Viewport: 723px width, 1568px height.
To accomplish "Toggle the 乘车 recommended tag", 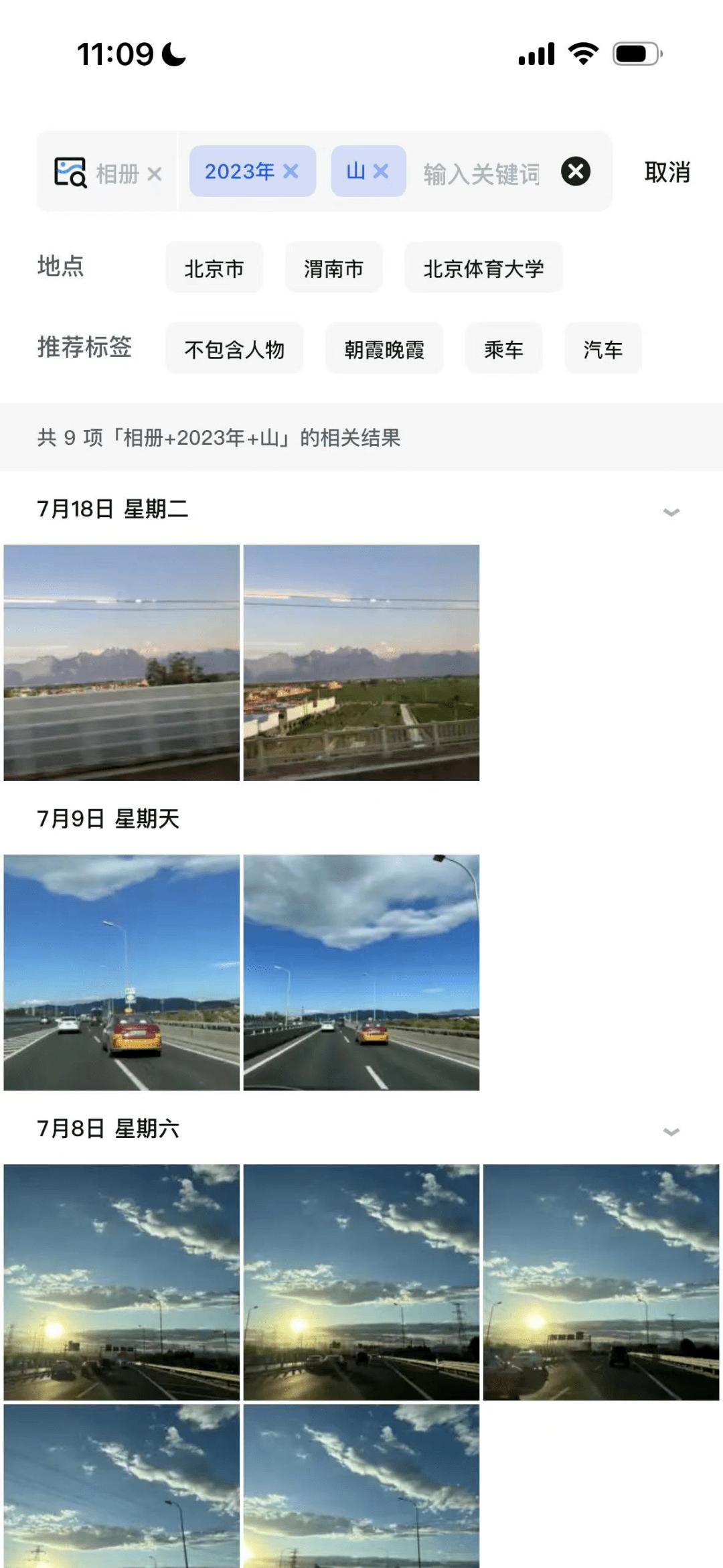I will coord(503,348).
